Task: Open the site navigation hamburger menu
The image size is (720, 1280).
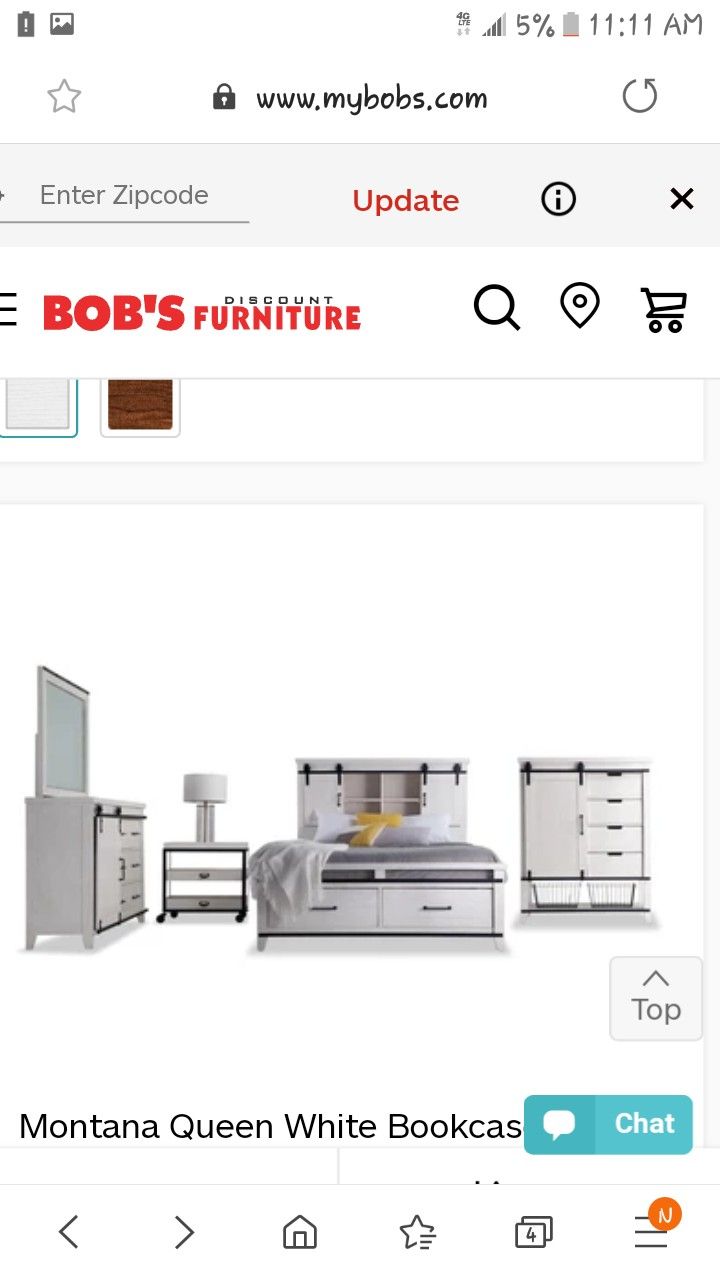Action: pyautogui.click(x=8, y=310)
